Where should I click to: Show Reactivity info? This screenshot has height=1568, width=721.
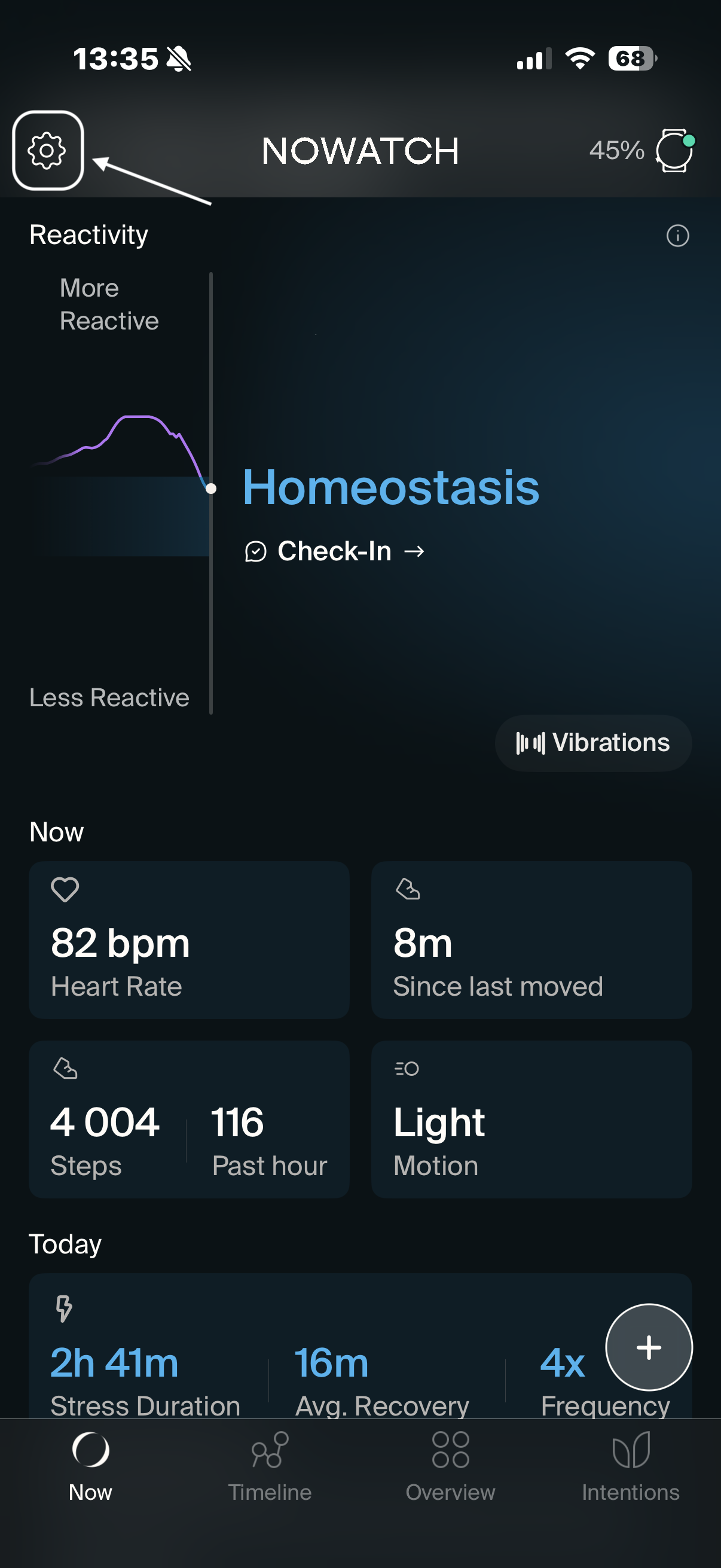tap(677, 236)
